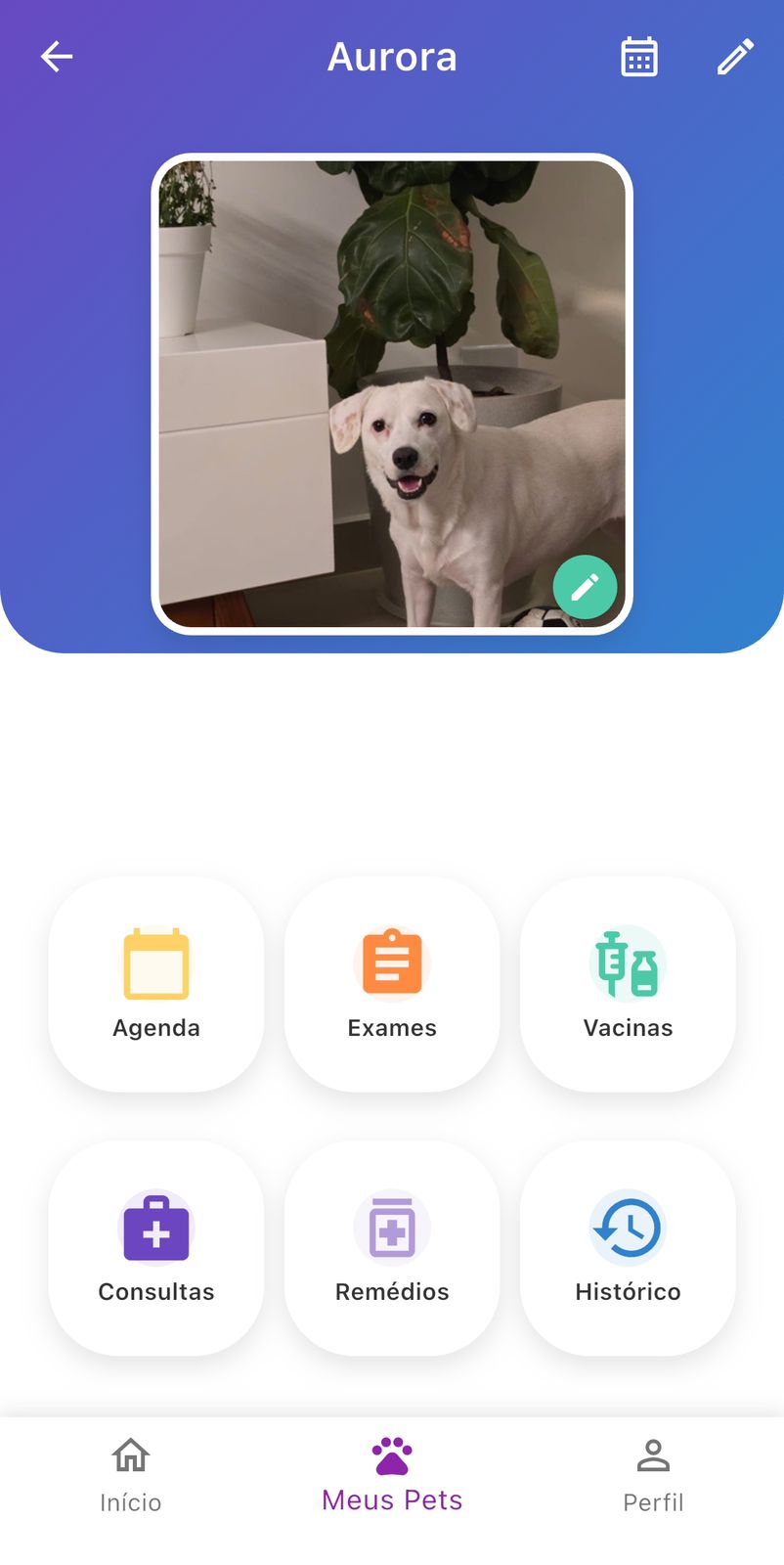Open the Exames card

coord(392,984)
